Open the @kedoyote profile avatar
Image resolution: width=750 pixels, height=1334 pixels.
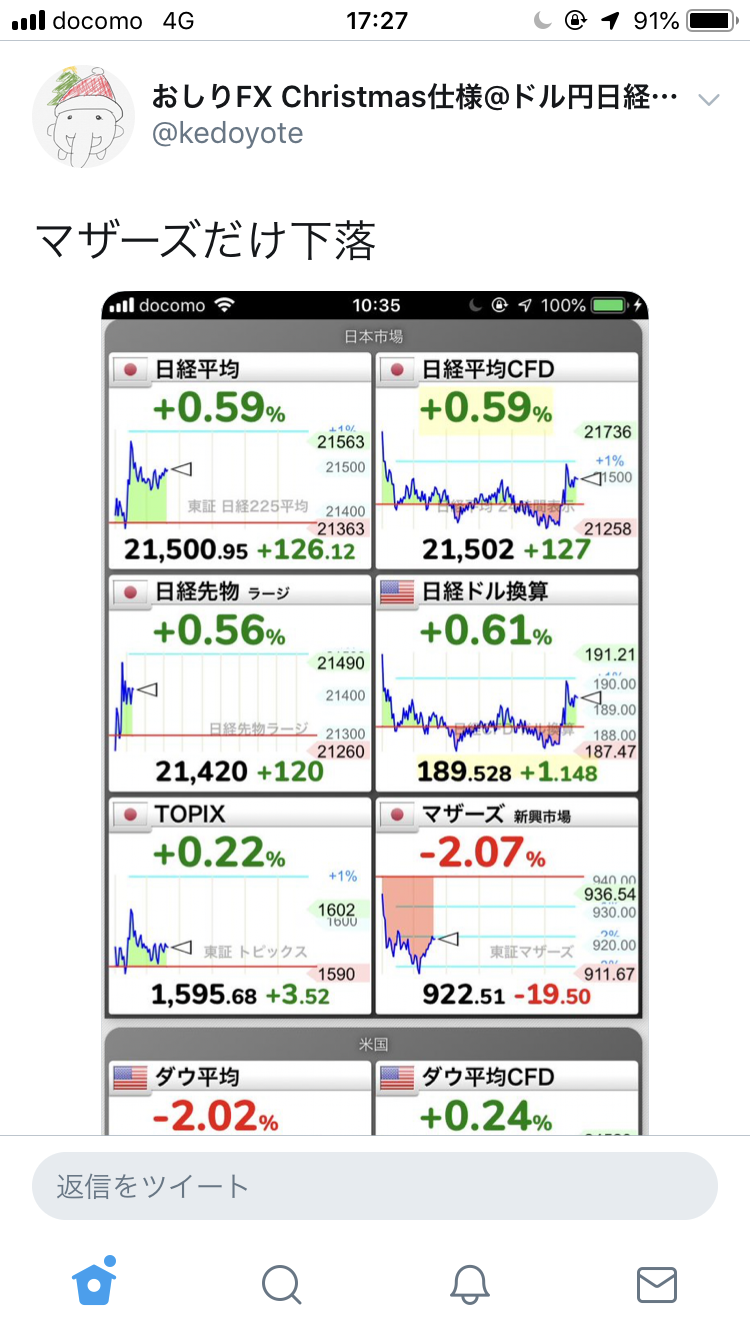pos(83,117)
